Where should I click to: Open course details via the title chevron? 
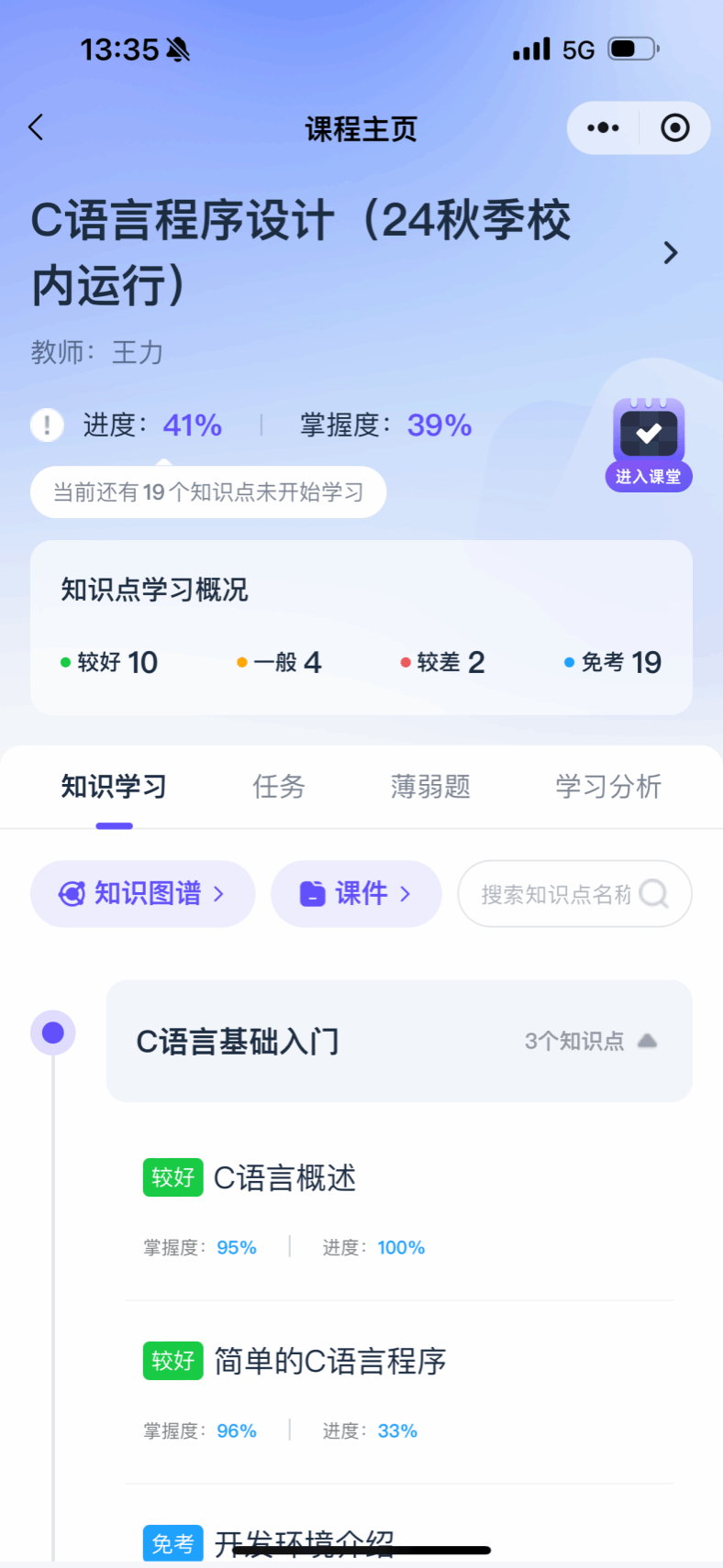[x=671, y=253]
